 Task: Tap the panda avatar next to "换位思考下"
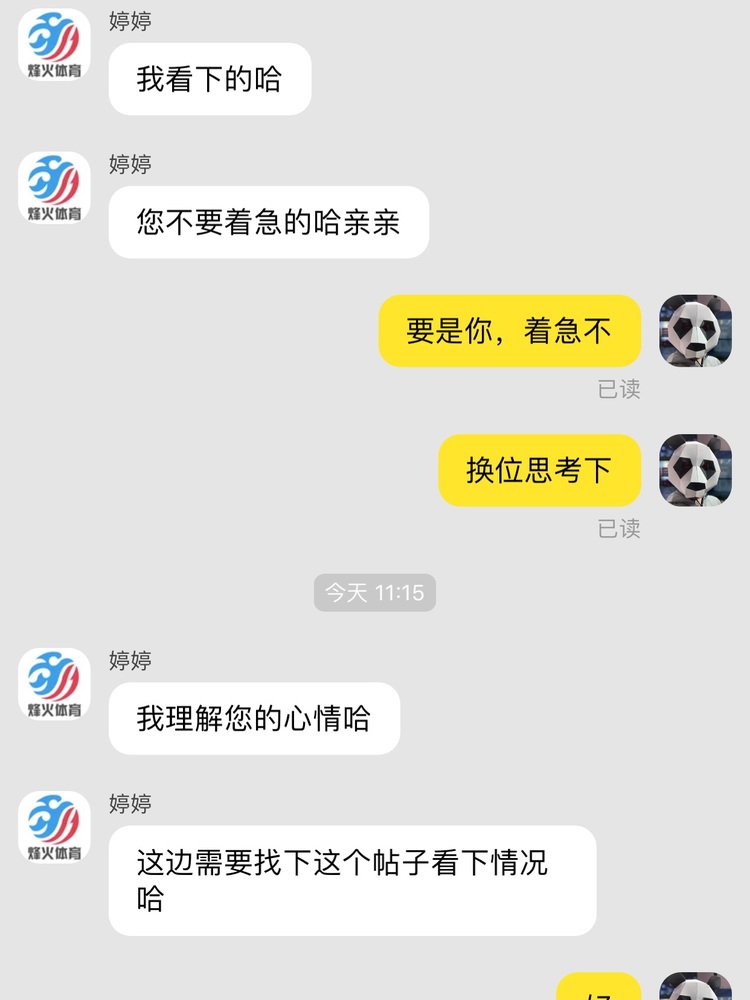point(695,470)
